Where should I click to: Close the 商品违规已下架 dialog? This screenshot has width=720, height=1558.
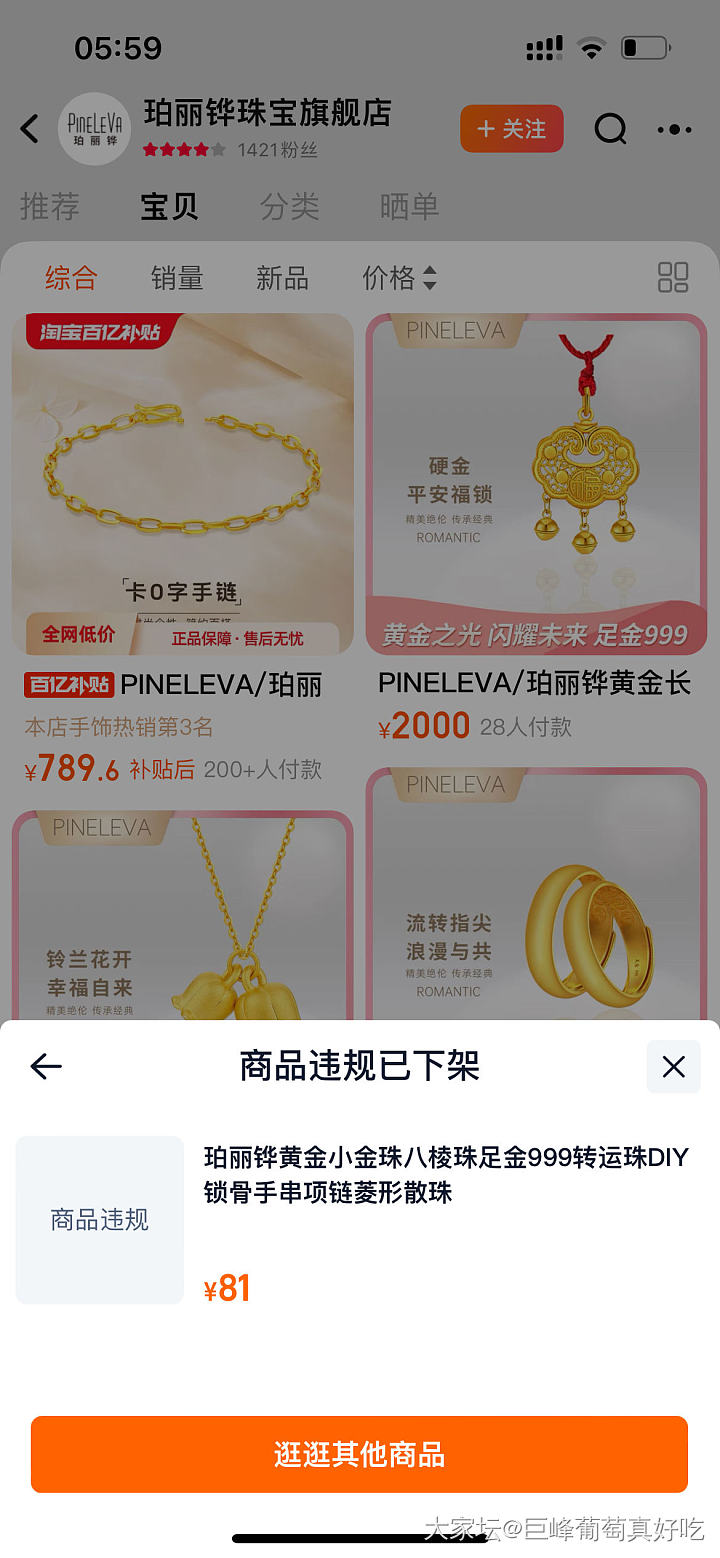[x=673, y=1066]
